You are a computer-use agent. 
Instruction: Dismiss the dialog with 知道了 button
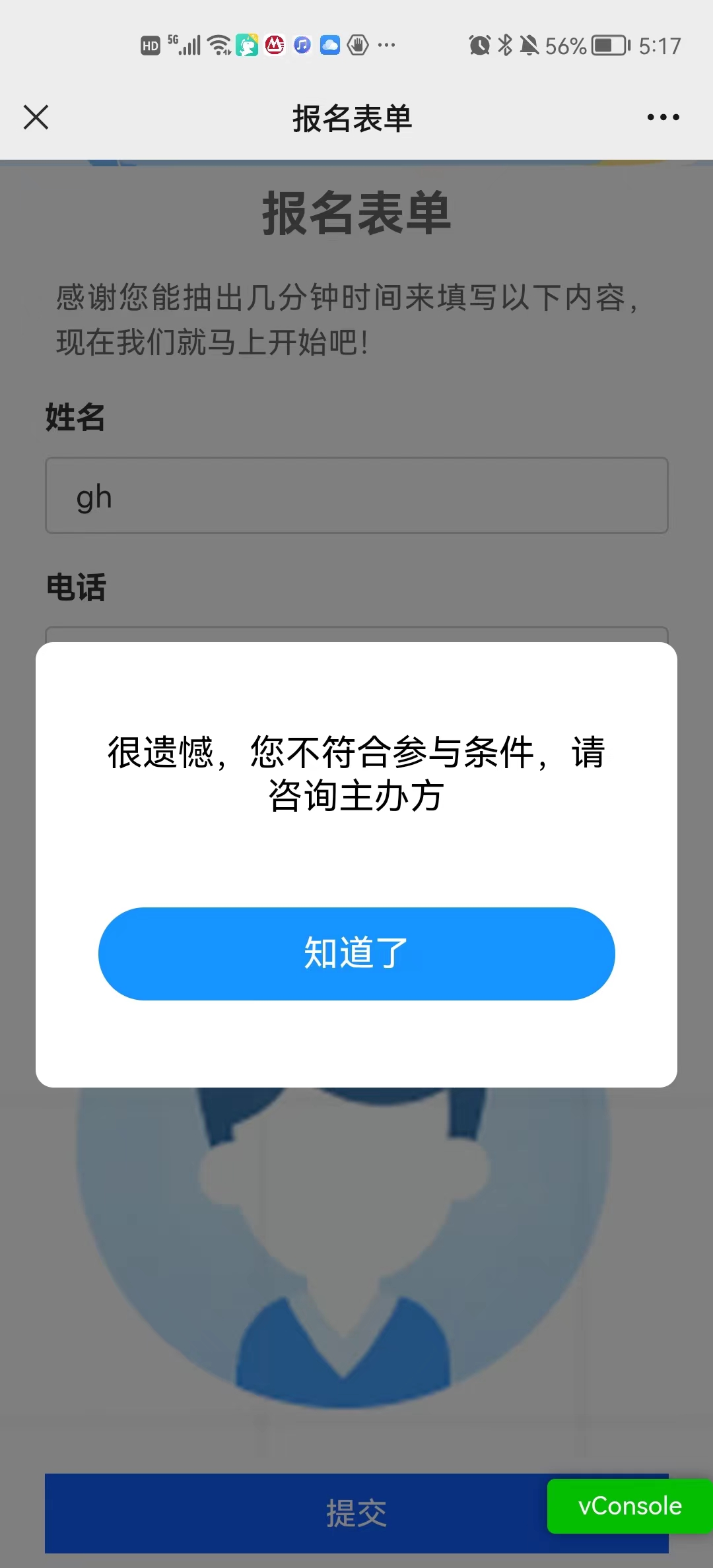tap(356, 953)
